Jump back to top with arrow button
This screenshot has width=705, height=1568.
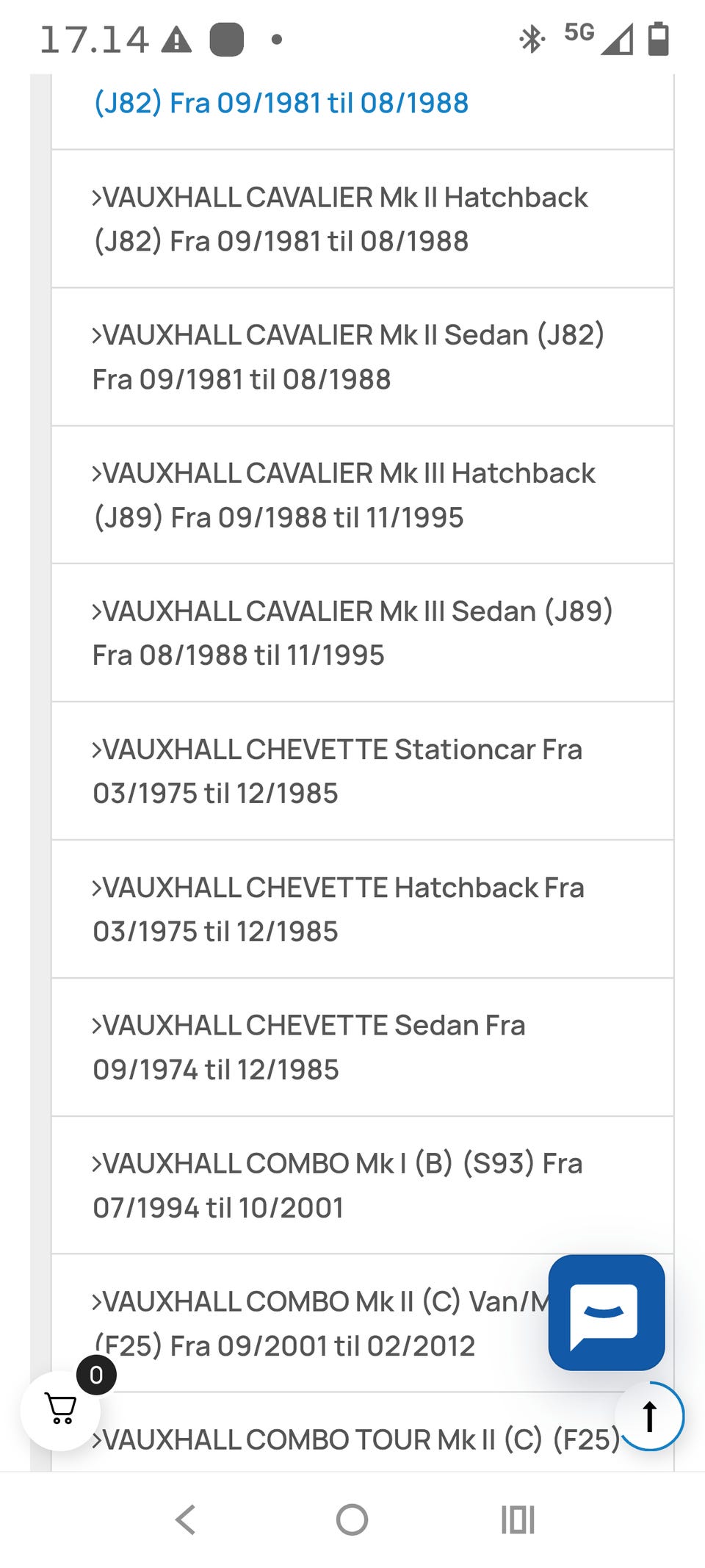[x=649, y=1416]
